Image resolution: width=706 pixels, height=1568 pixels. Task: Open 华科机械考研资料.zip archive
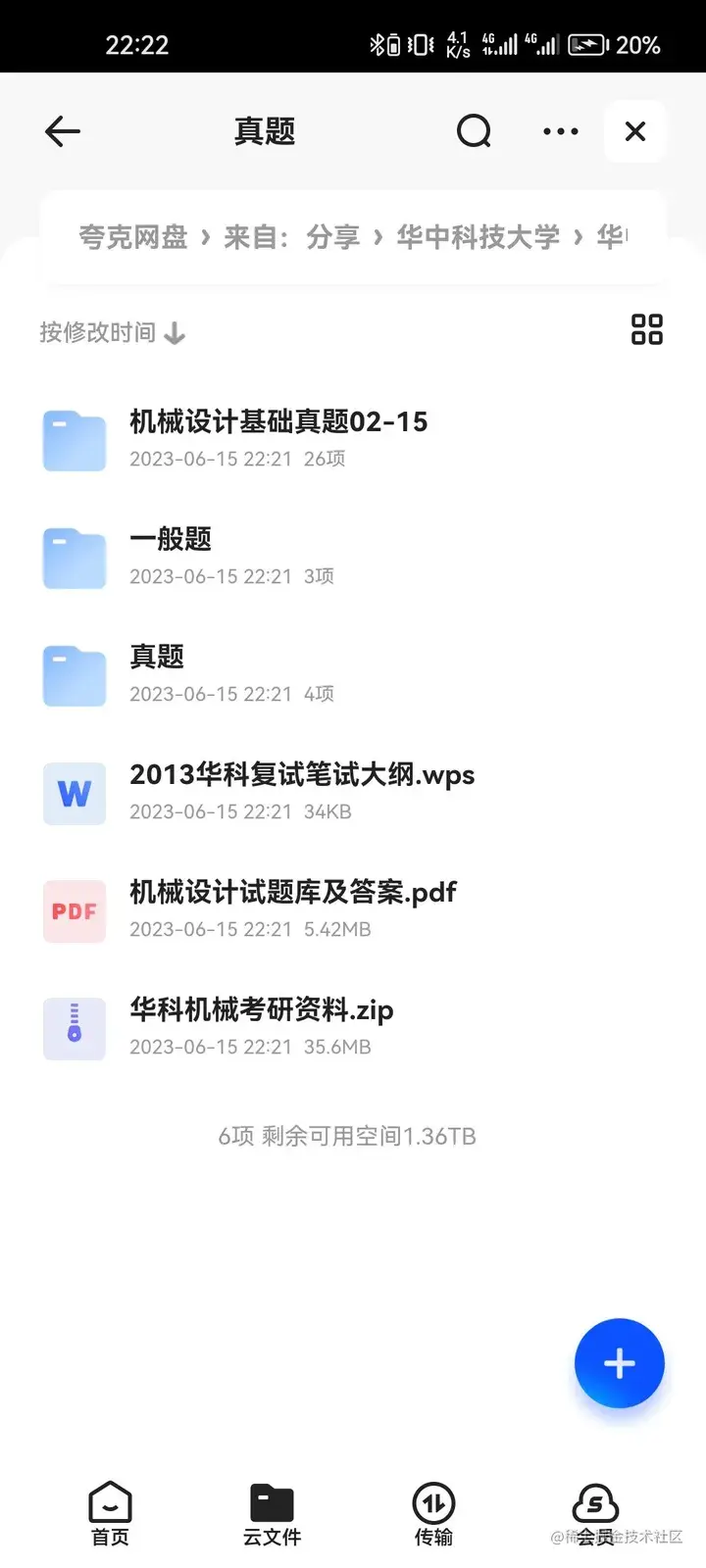pos(261,1026)
